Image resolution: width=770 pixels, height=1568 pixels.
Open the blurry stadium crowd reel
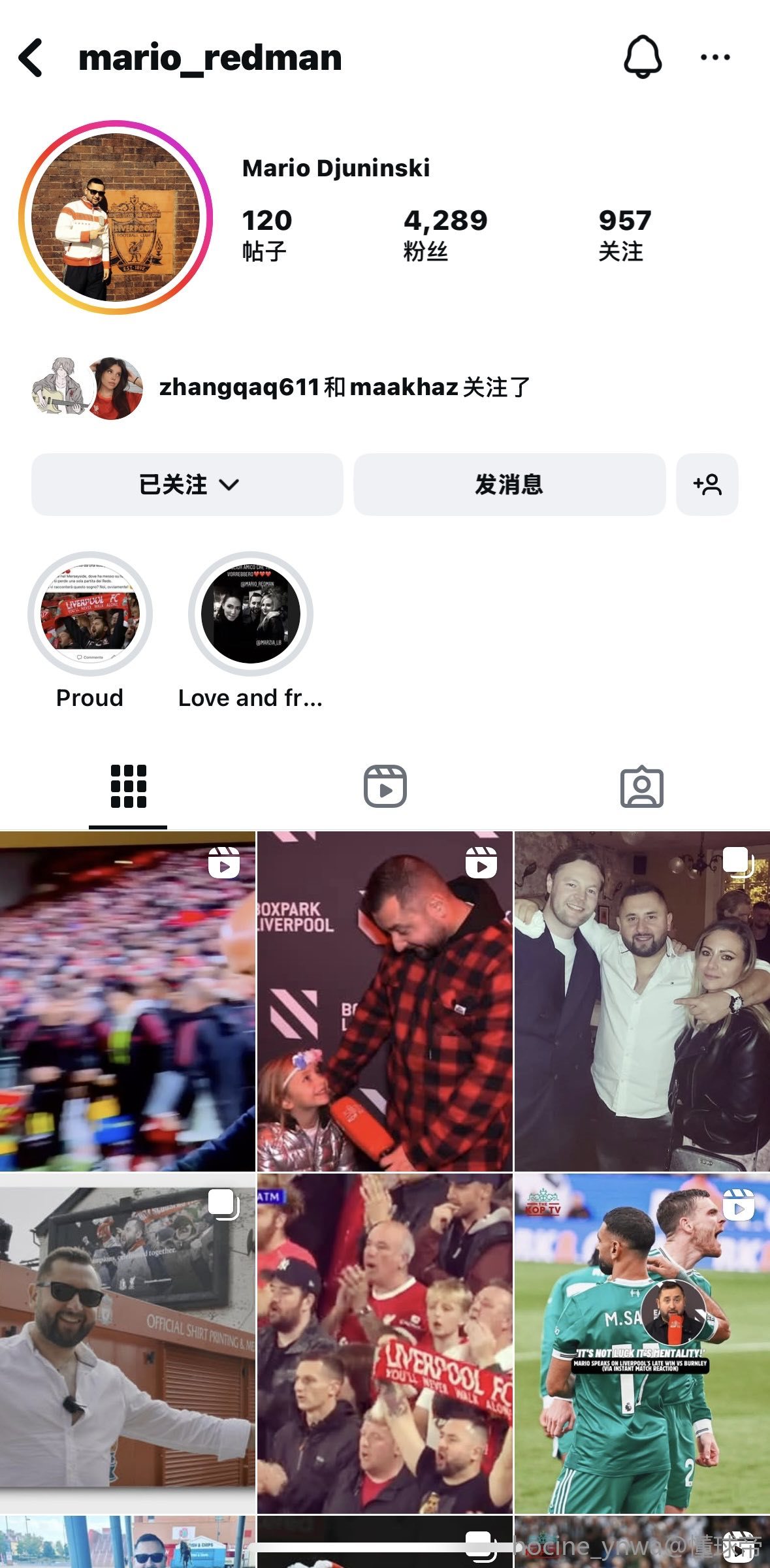(x=127, y=1000)
